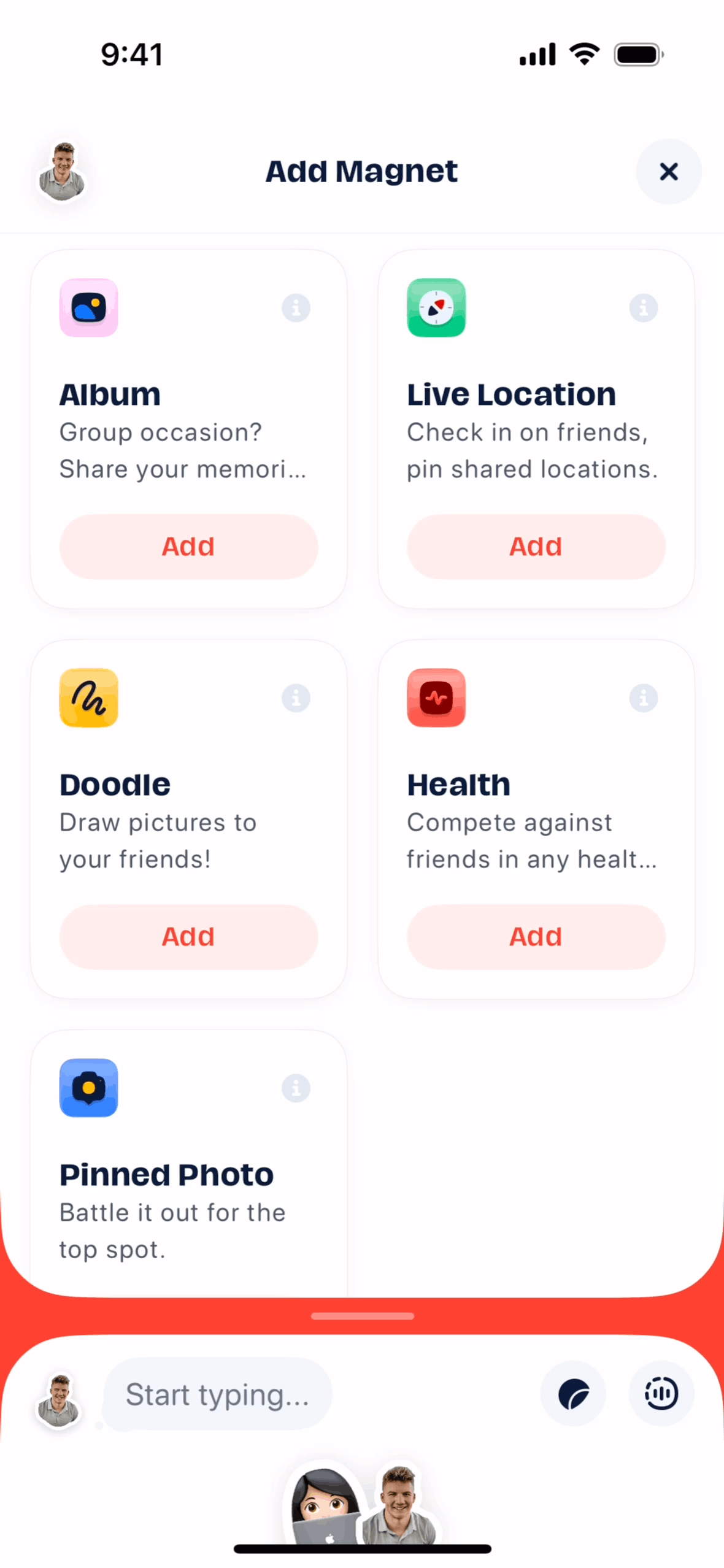Add the Doodle magnet
The width and height of the screenshot is (724, 1568).
click(x=188, y=937)
